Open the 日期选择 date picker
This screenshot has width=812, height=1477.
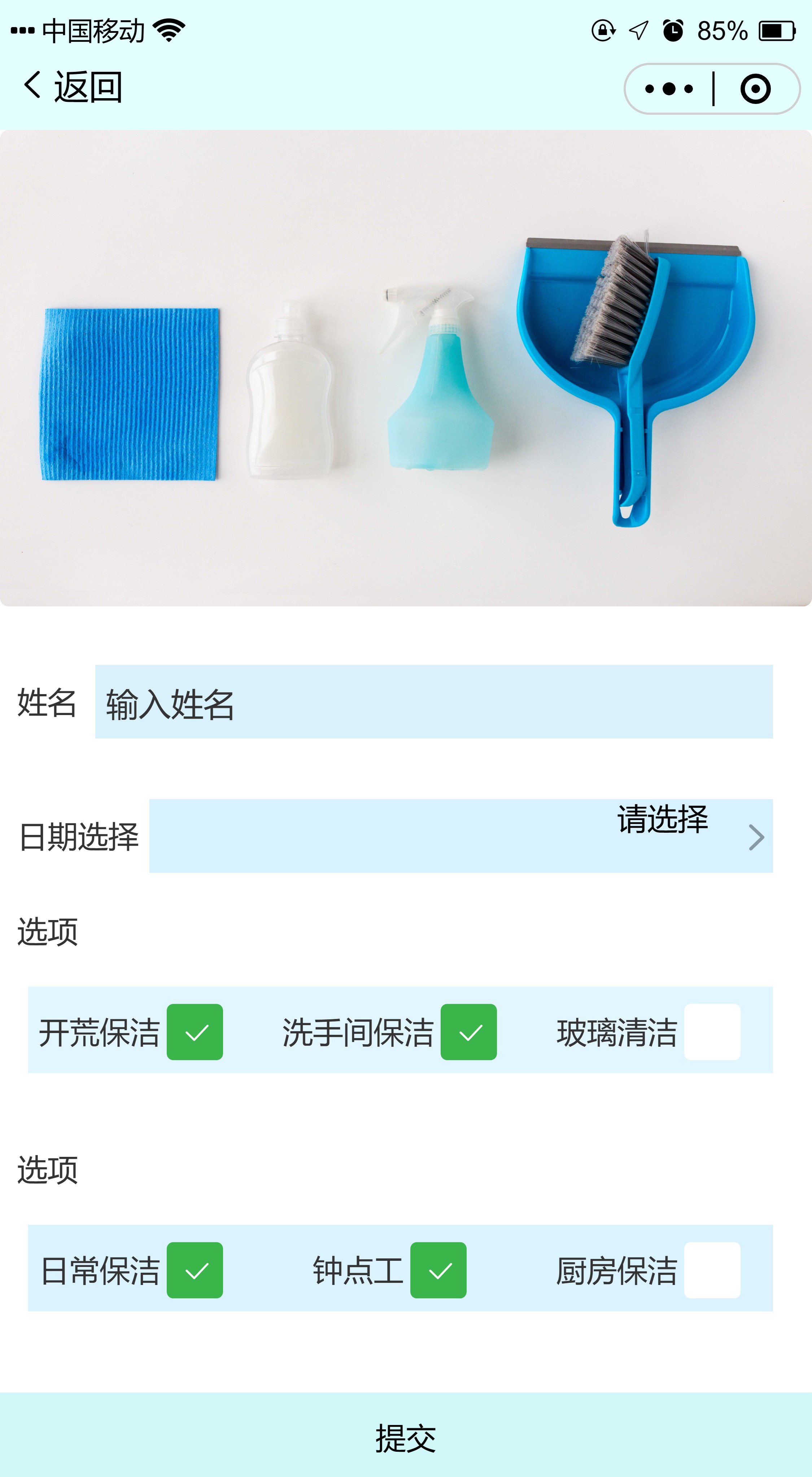[x=460, y=836]
